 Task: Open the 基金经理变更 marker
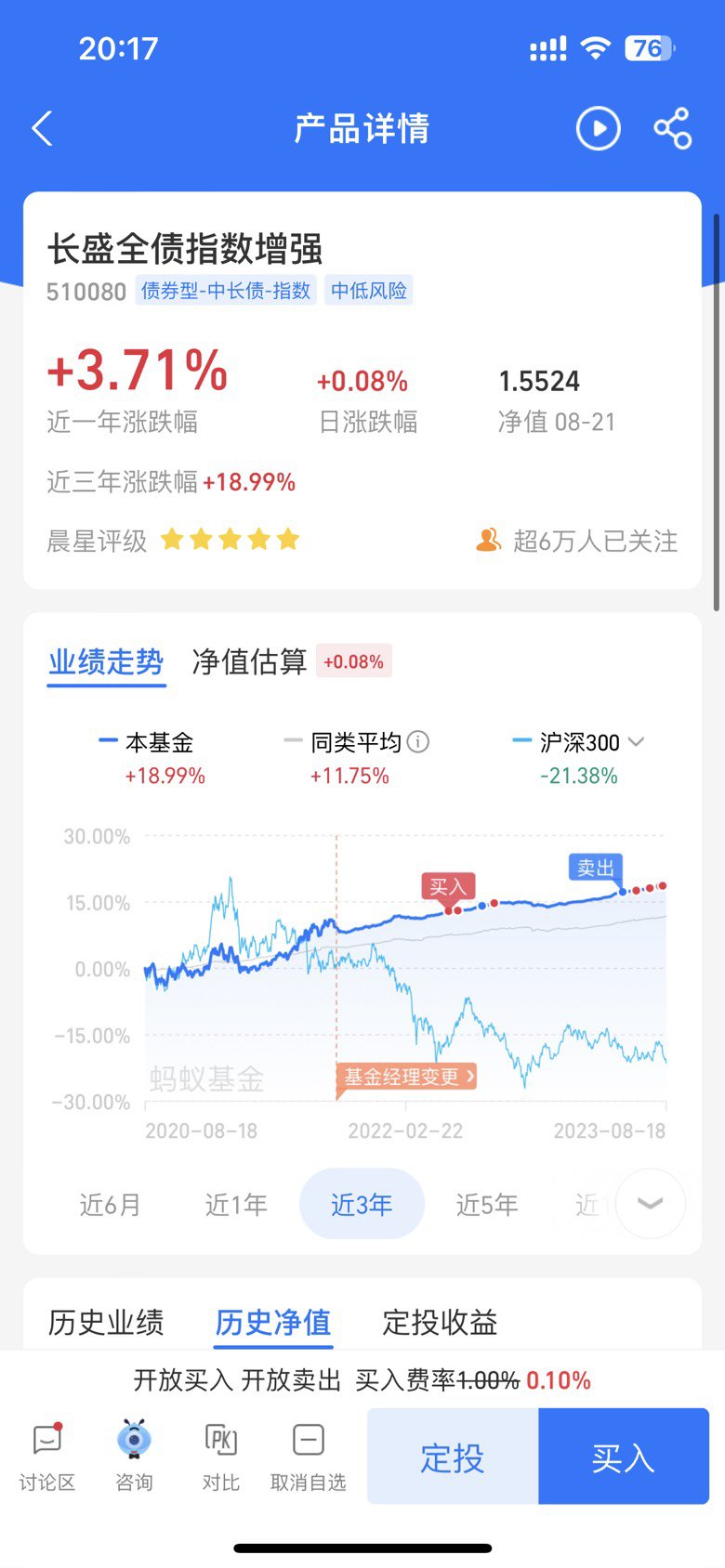[x=408, y=1077]
